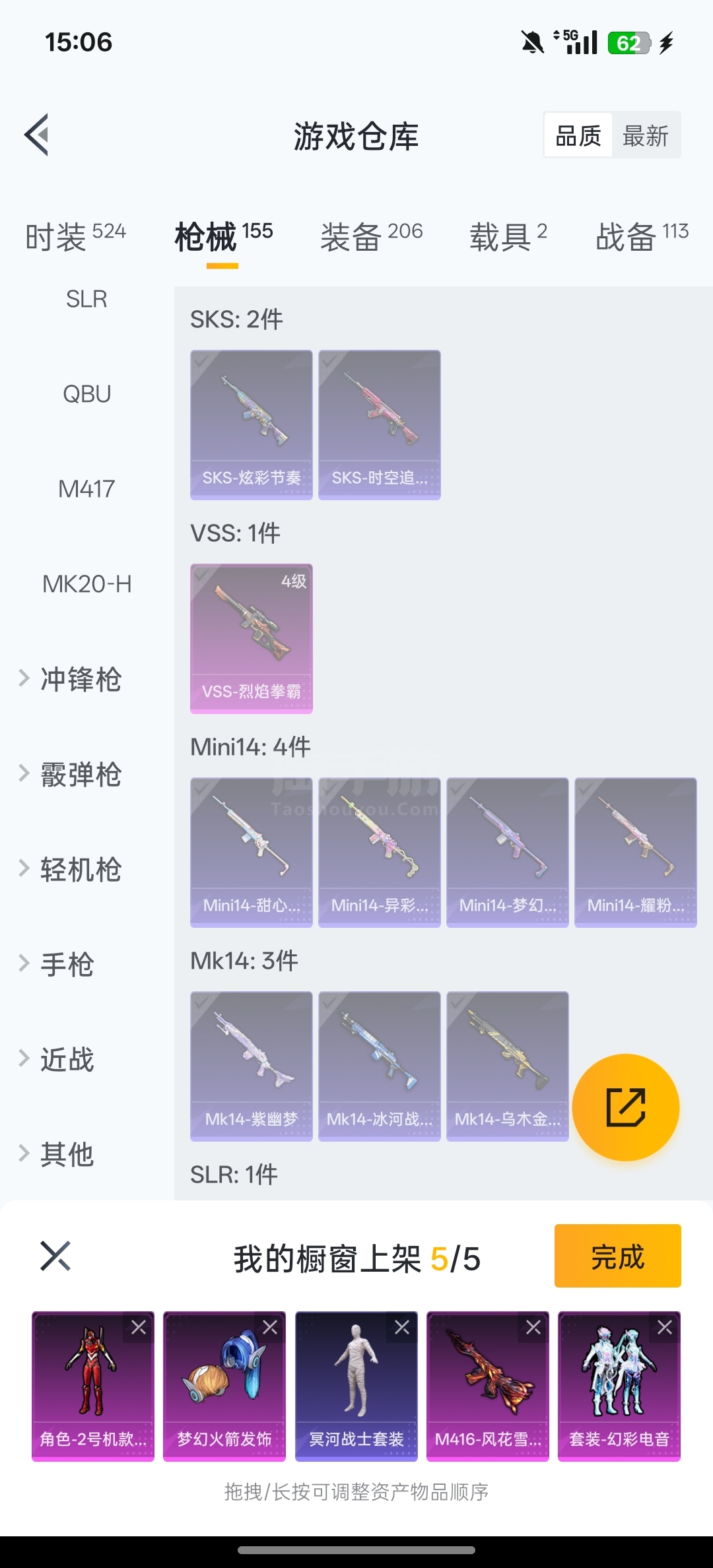The image size is (713, 1568).
Task: Switch to the 时装 tab
Action: [75, 236]
